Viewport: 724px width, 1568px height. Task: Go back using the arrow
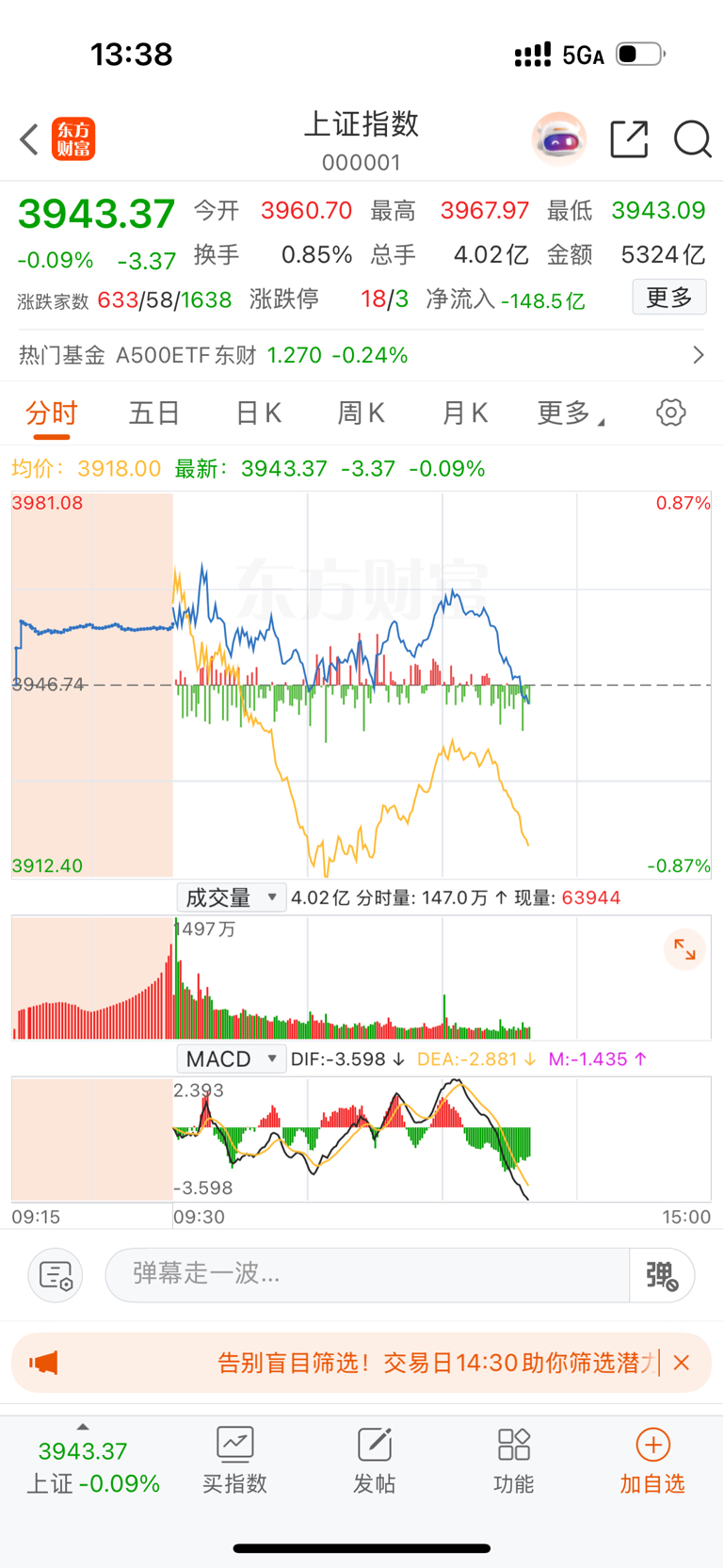[x=29, y=139]
